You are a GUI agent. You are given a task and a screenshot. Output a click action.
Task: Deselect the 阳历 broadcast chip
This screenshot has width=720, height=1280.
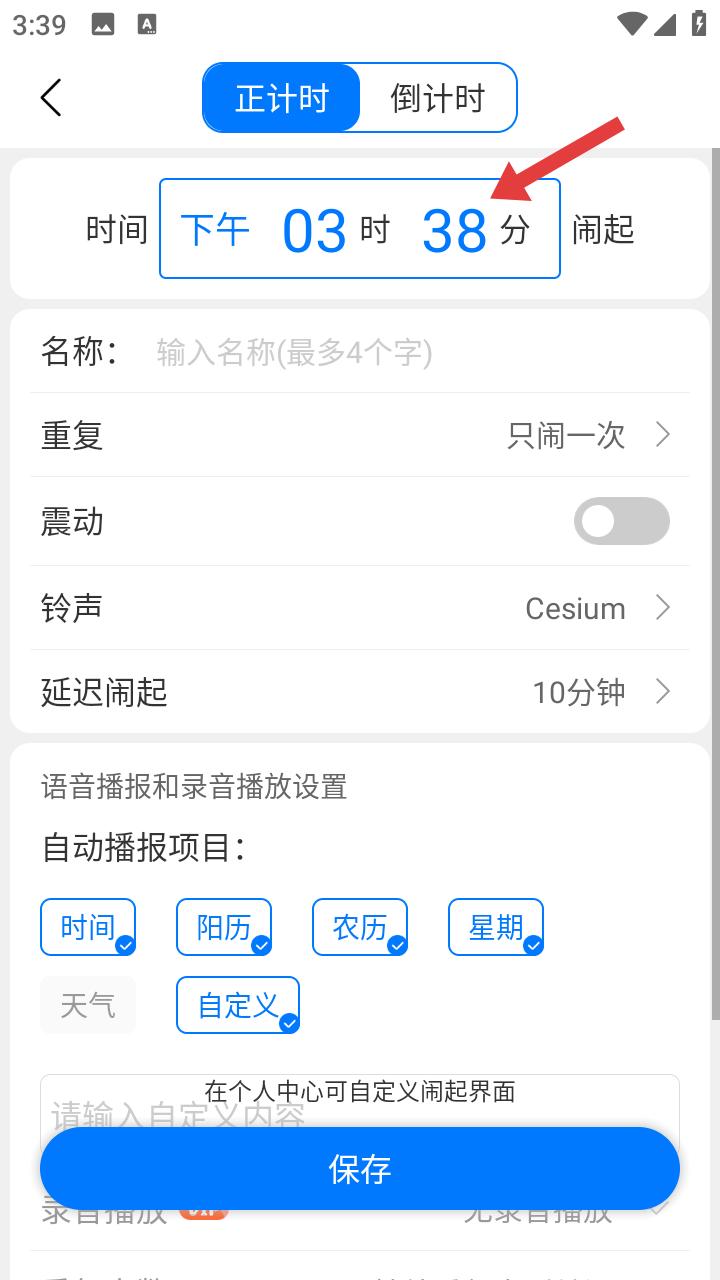tap(224, 927)
